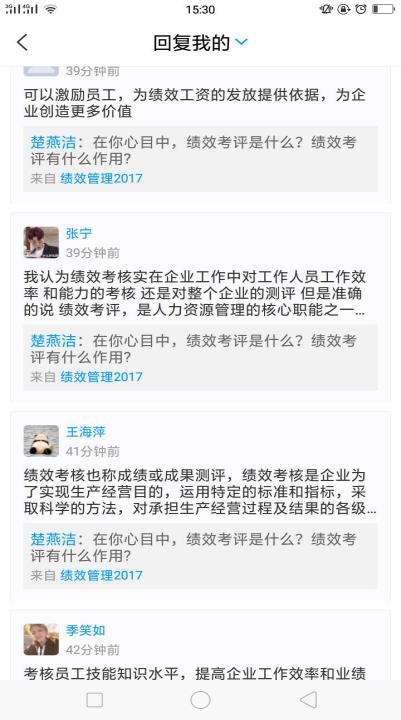Go to home screen via circle button
401x720 pixels.
coord(200,700)
